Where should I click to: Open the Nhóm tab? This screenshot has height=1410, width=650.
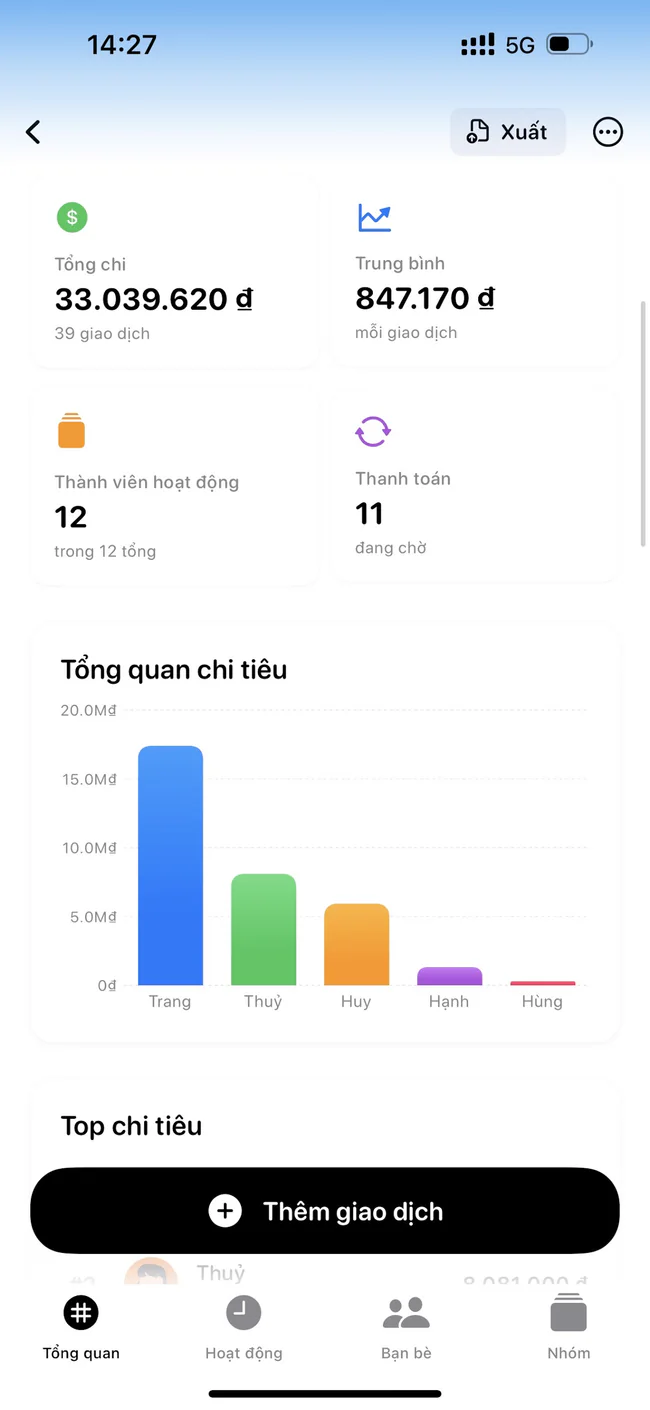click(x=568, y=1328)
